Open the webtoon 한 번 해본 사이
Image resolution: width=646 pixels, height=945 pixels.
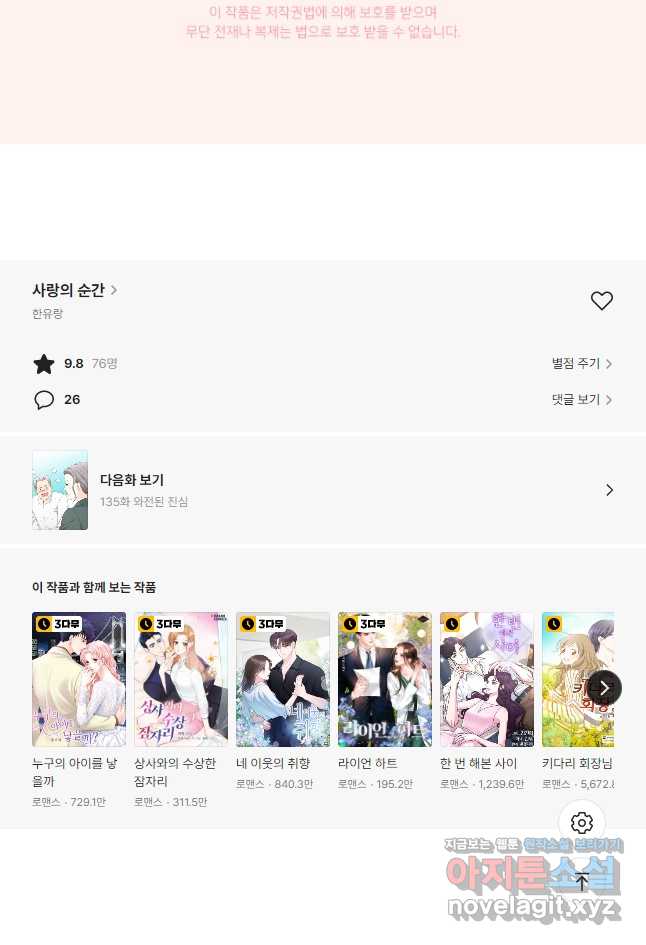tap(487, 680)
